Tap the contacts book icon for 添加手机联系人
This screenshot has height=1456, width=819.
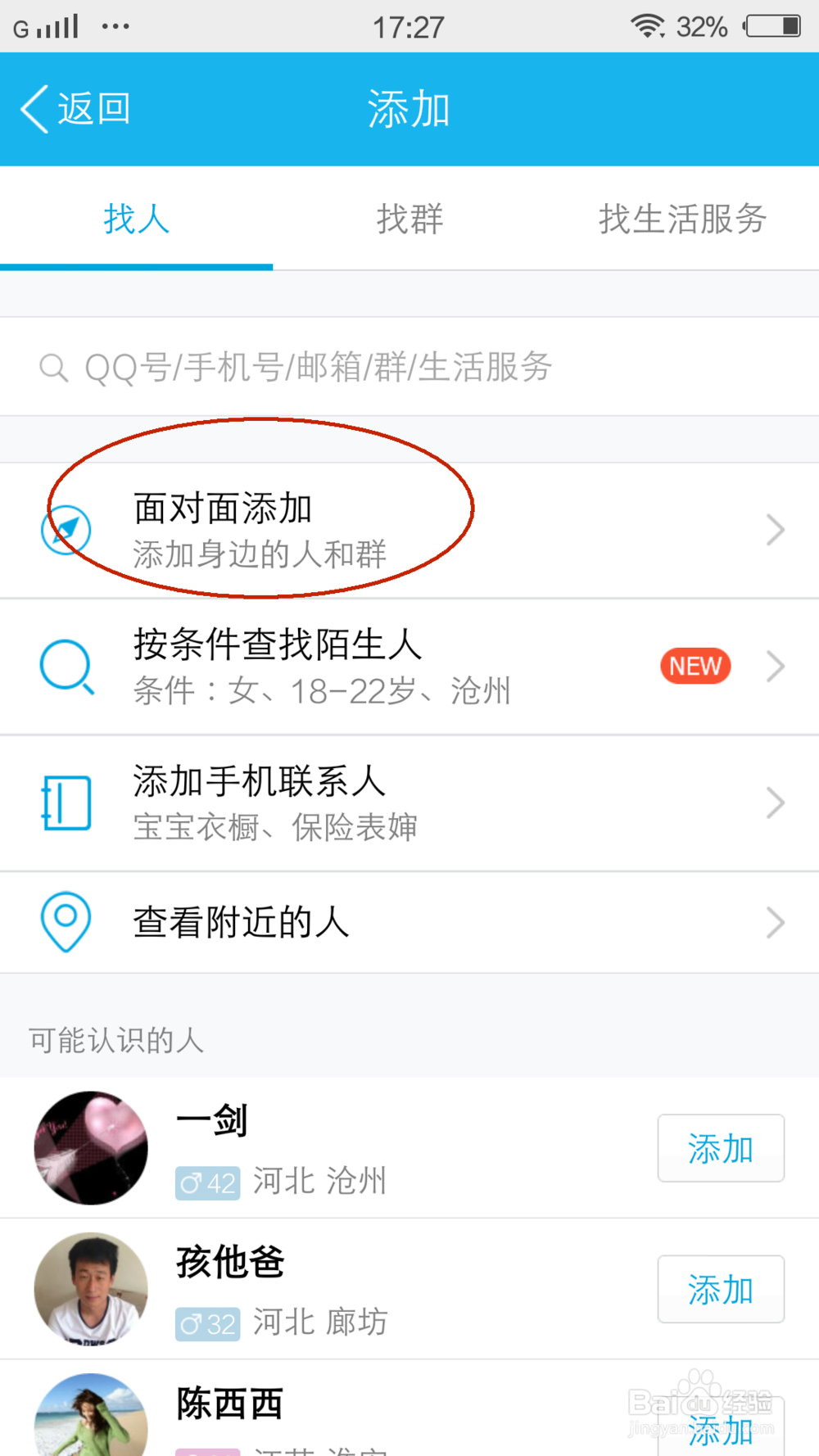pos(66,803)
